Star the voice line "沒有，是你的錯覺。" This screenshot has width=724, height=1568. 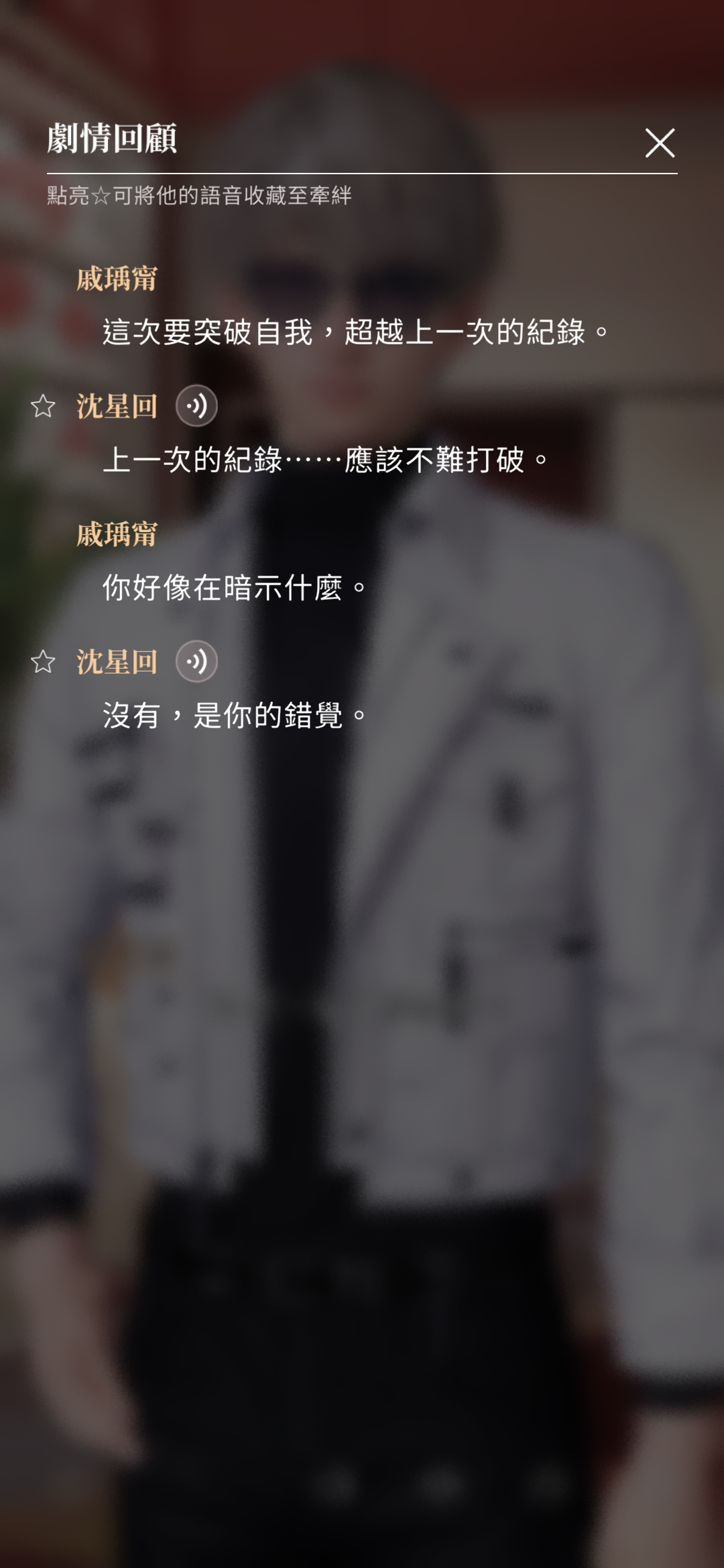pyautogui.click(x=43, y=662)
